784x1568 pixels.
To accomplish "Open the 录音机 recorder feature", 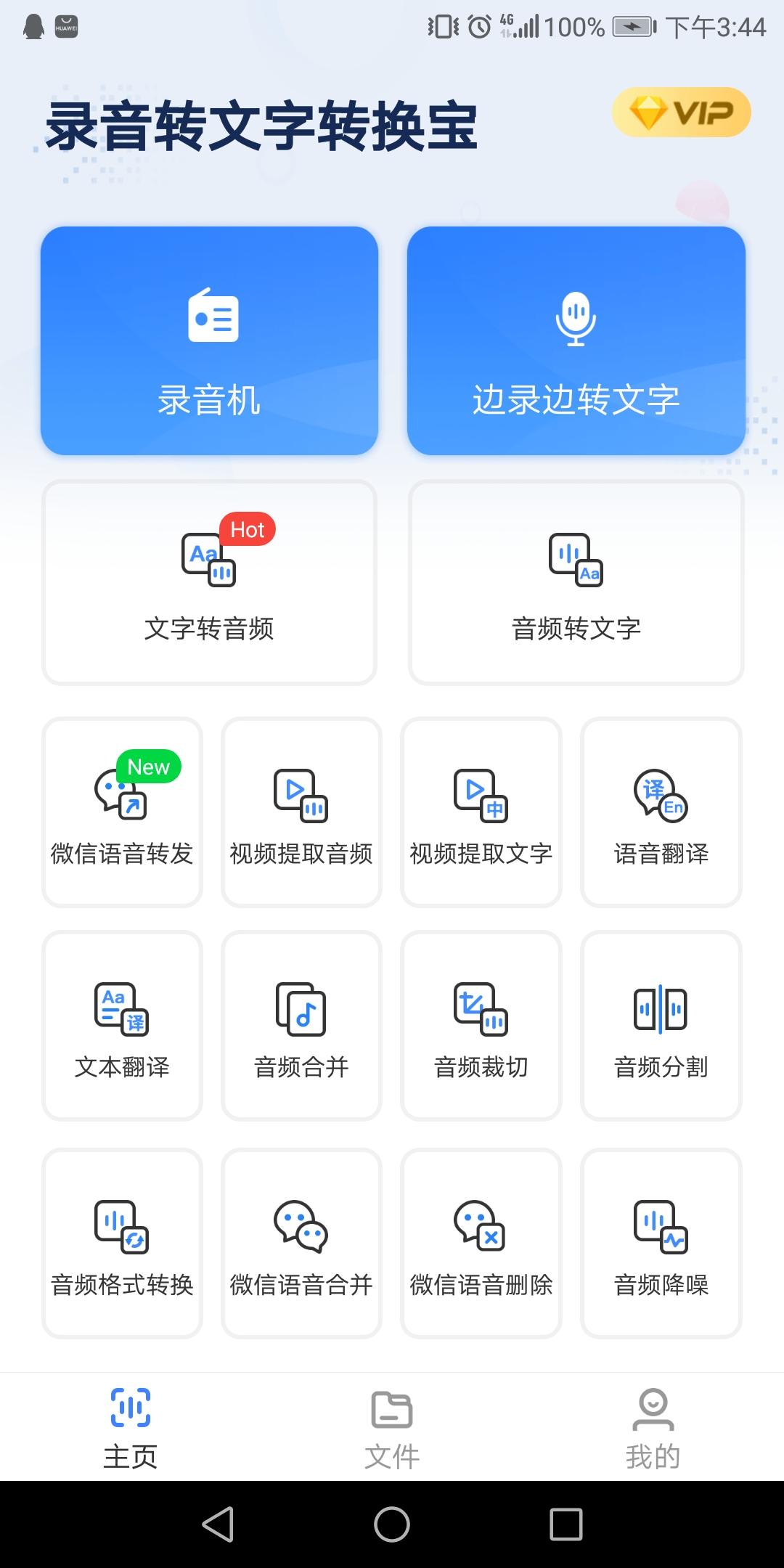I will coord(209,341).
